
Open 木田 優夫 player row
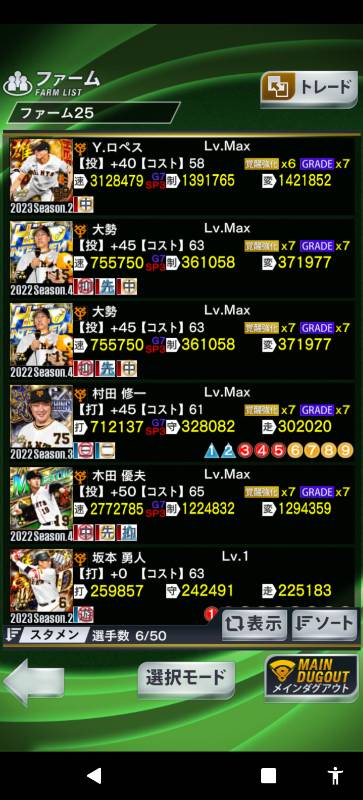pyautogui.click(x=182, y=504)
